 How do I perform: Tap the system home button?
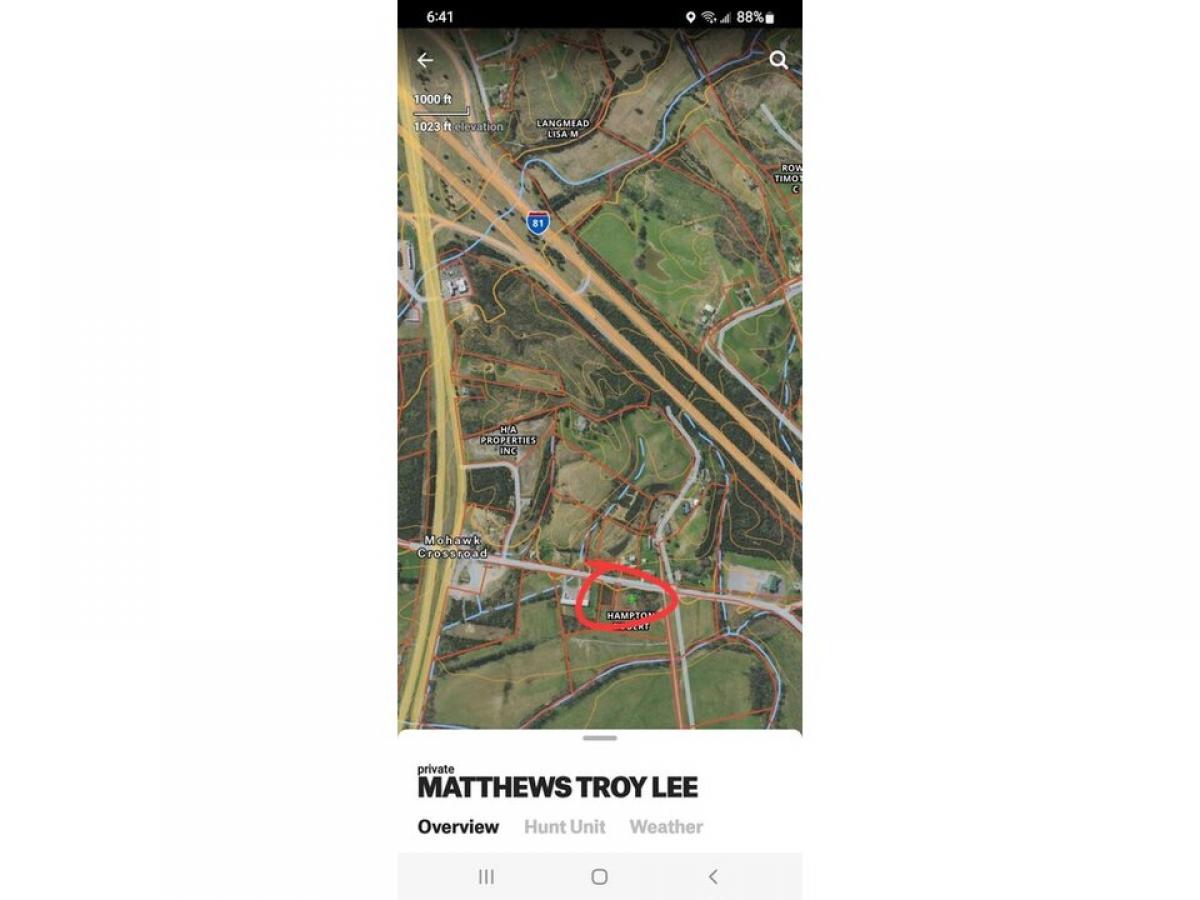tap(599, 877)
